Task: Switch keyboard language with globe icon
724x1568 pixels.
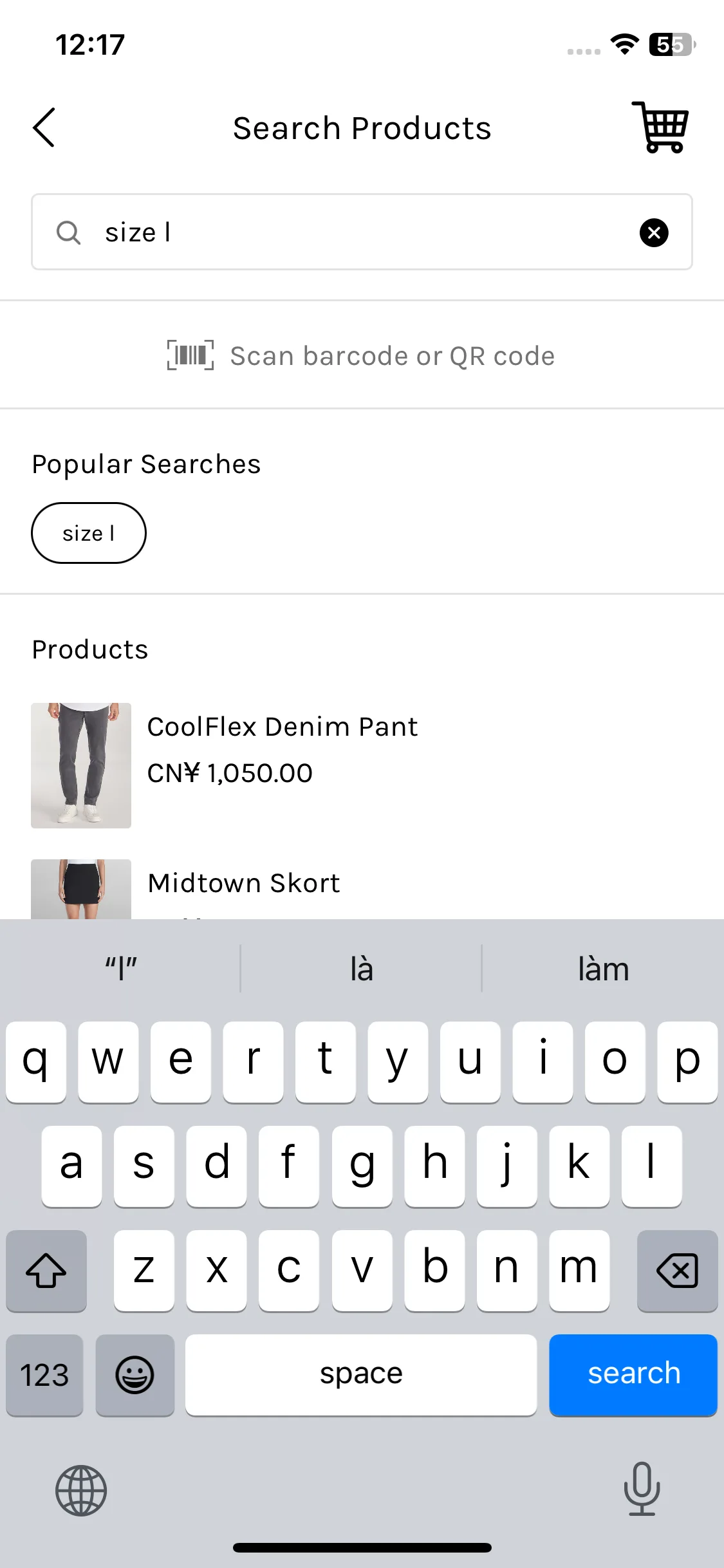Action: point(81,1490)
